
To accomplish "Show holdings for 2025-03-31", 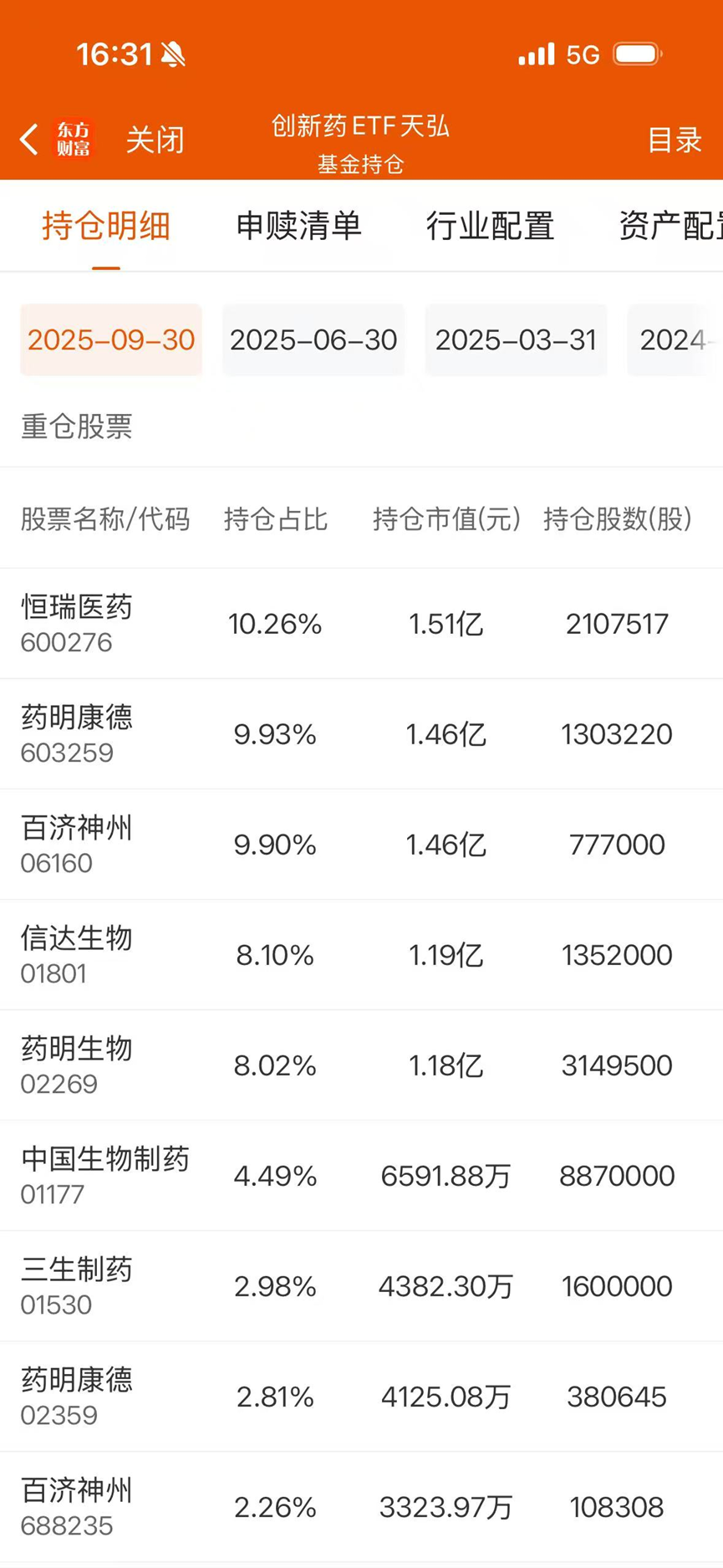I will pos(516,340).
